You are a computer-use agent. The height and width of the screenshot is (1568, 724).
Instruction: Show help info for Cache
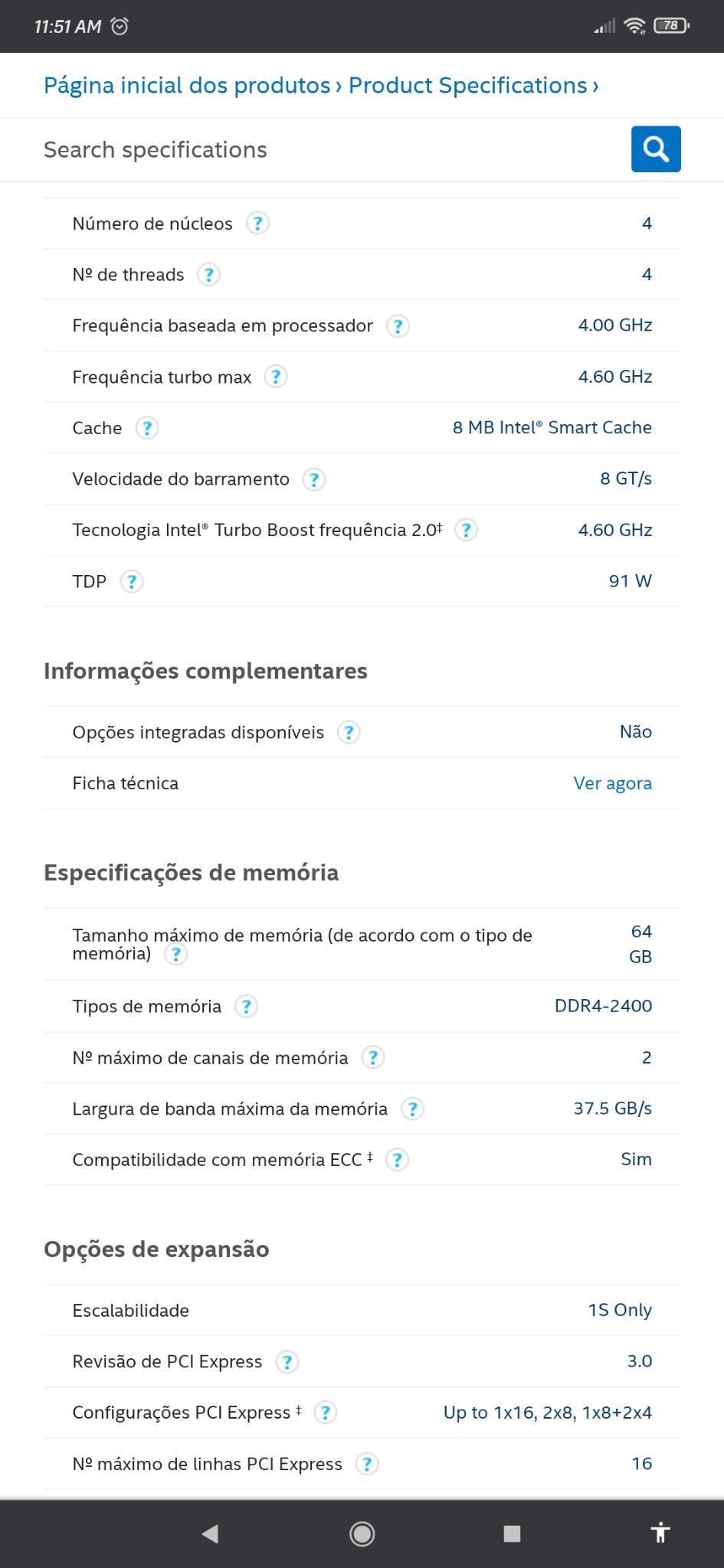(x=147, y=428)
